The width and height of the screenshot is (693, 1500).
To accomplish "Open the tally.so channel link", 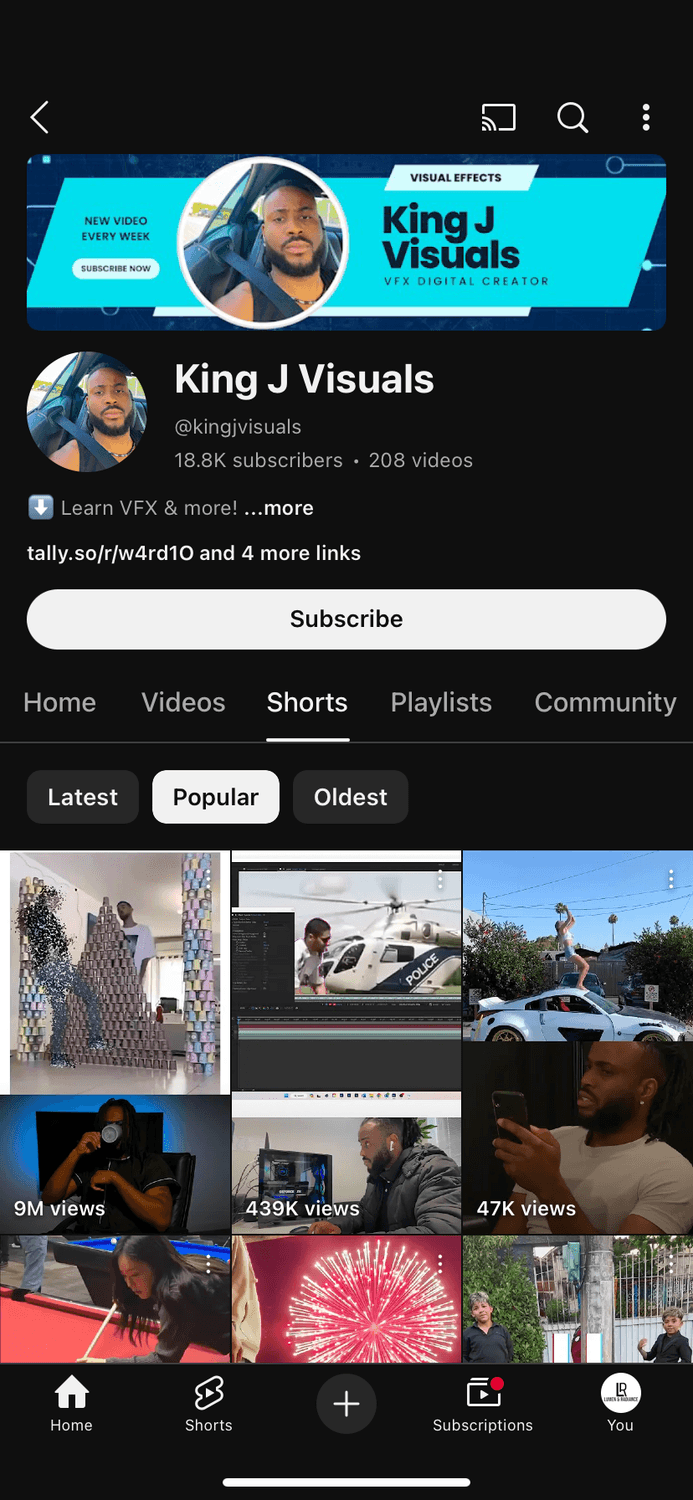I will (x=193, y=553).
